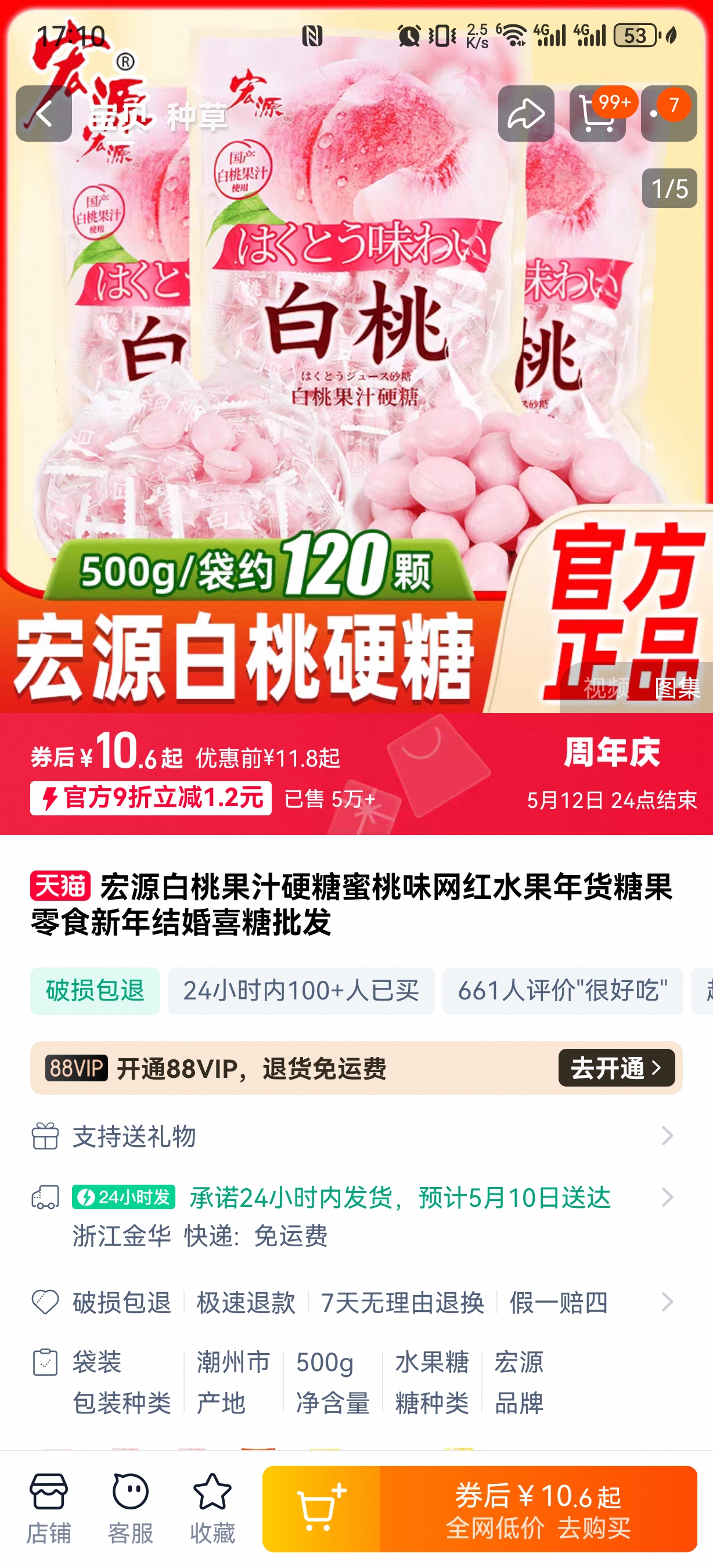The height and width of the screenshot is (1568, 713).
Task: Tap 官方9折立减1.2元 discount tag
Action: (151, 798)
